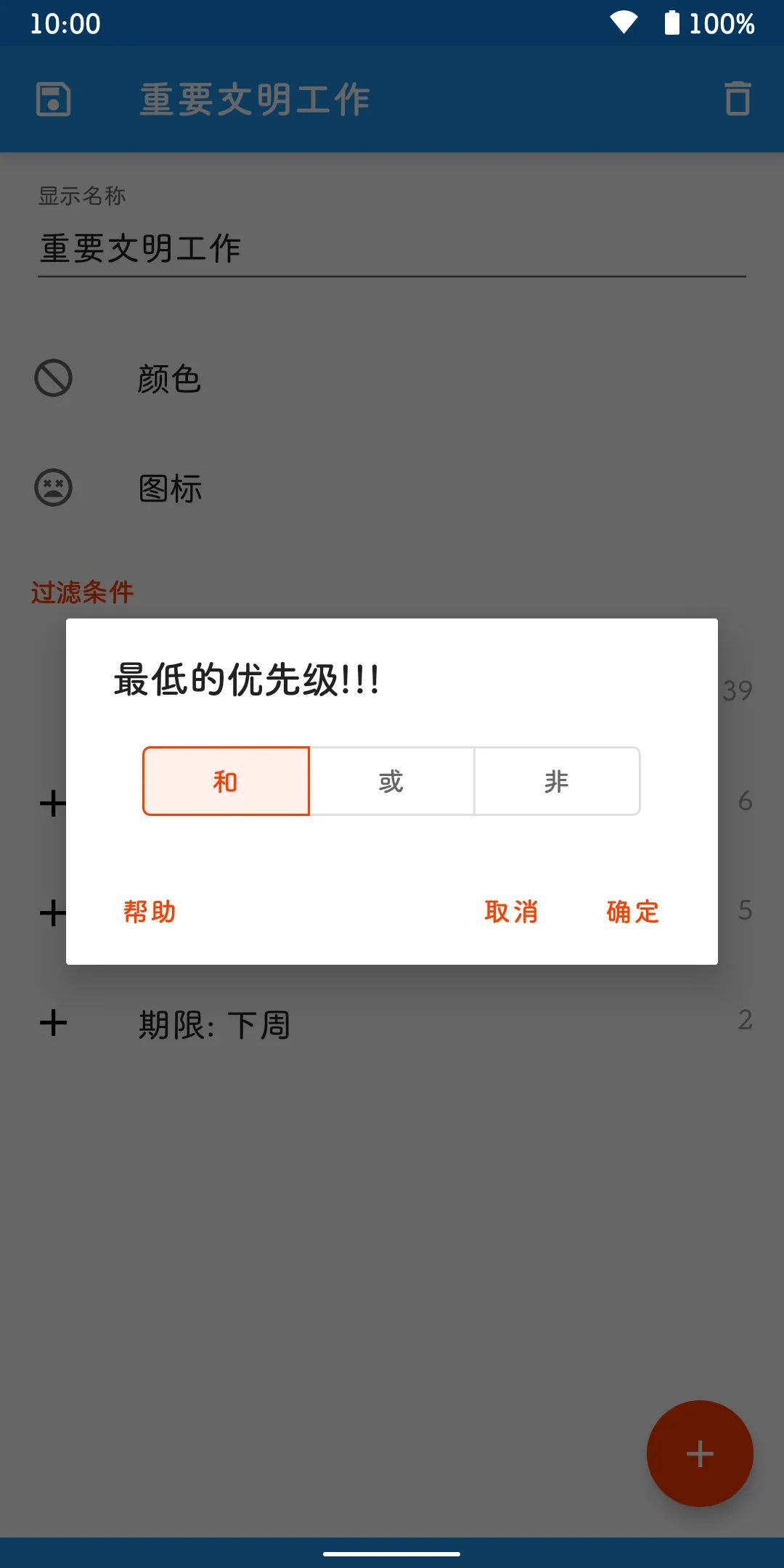784x1568 pixels.
Task: Open 帮助 help link
Action: [x=150, y=912]
